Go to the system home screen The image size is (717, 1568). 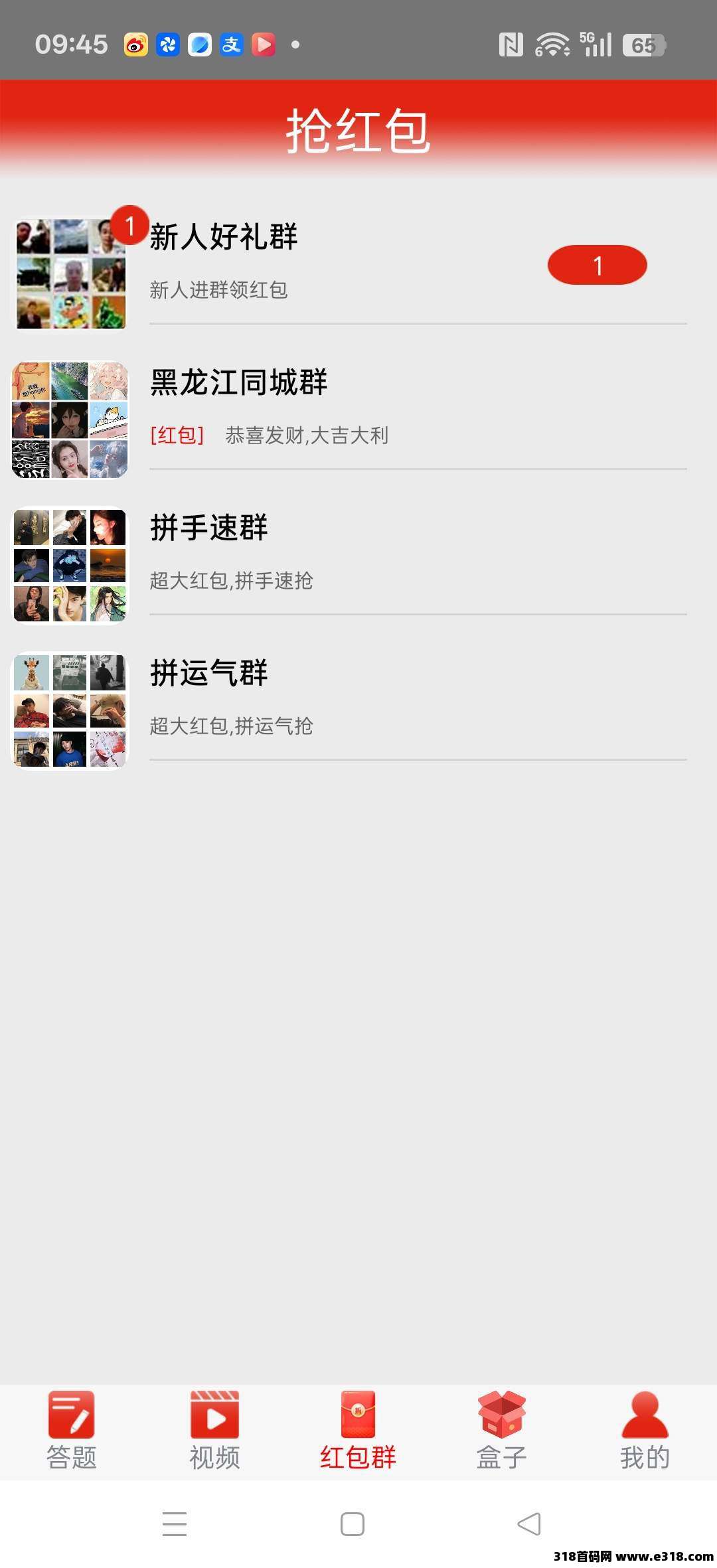click(353, 1524)
